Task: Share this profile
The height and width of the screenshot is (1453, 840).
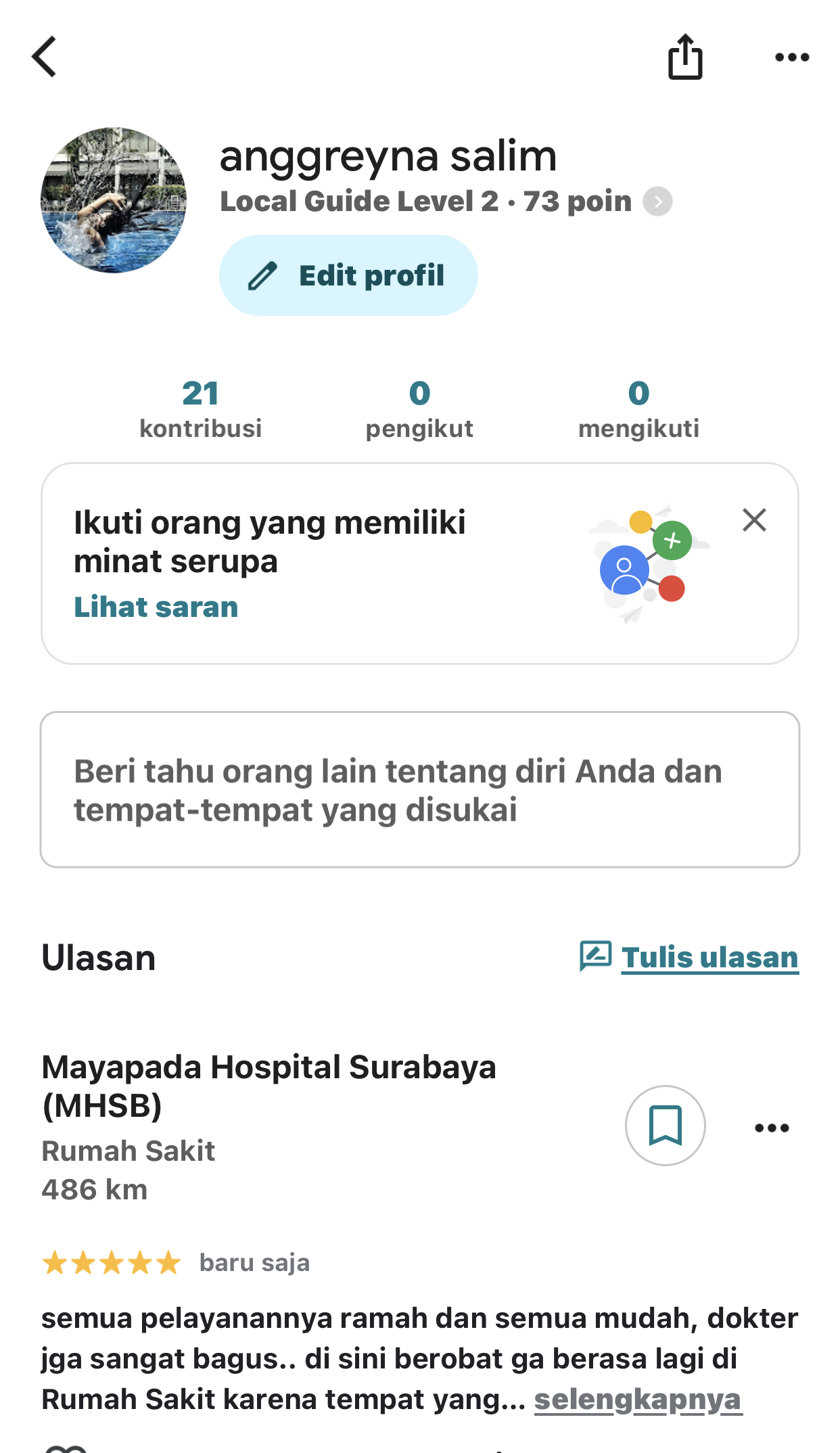Action: click(685, 57)
